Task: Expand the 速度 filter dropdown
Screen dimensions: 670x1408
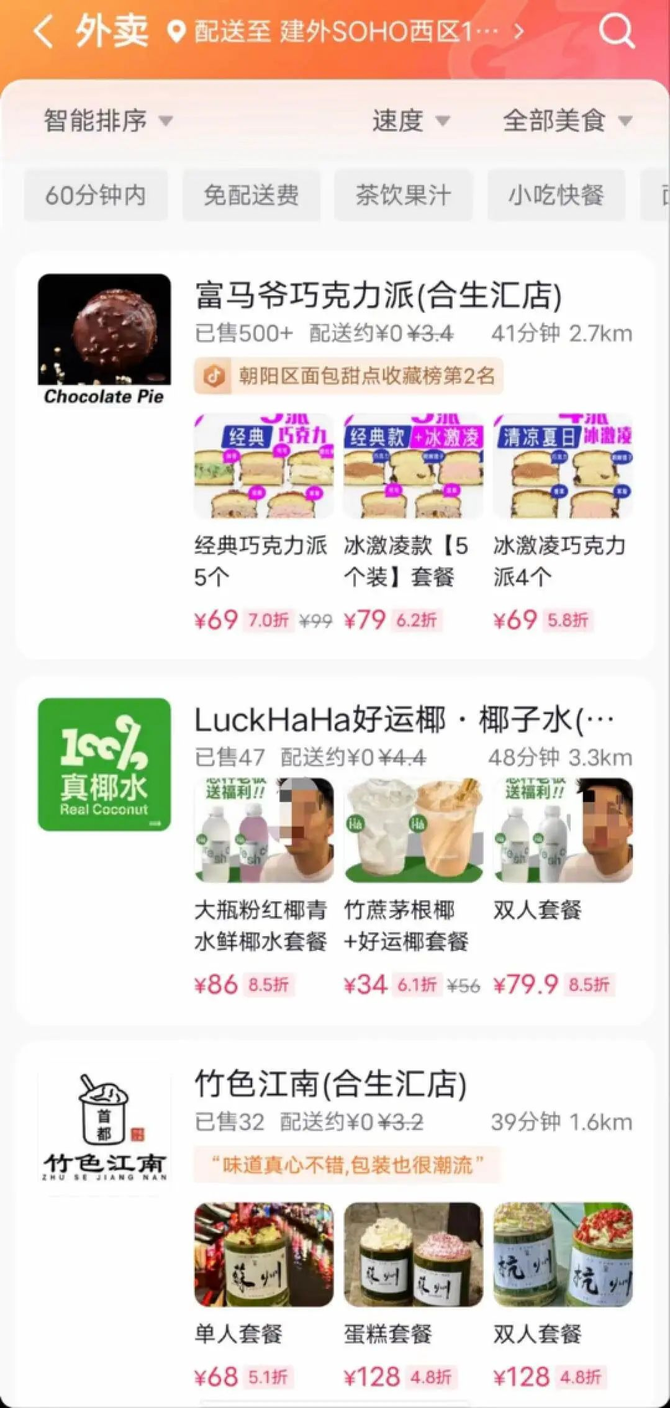Action: [x=410, y=121]
